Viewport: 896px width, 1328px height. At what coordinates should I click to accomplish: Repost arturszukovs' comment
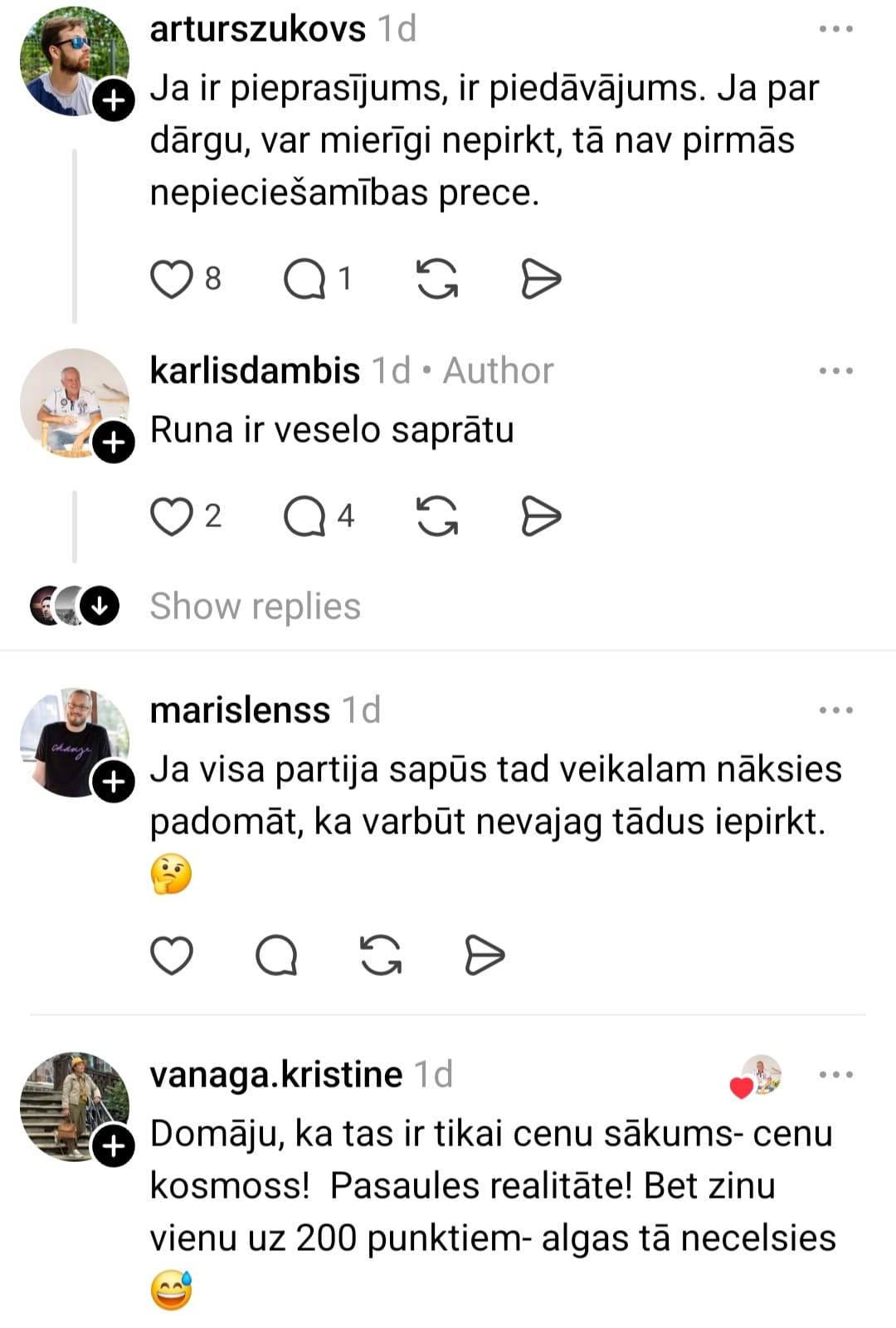pyautogui.click(x=436, y=279)
